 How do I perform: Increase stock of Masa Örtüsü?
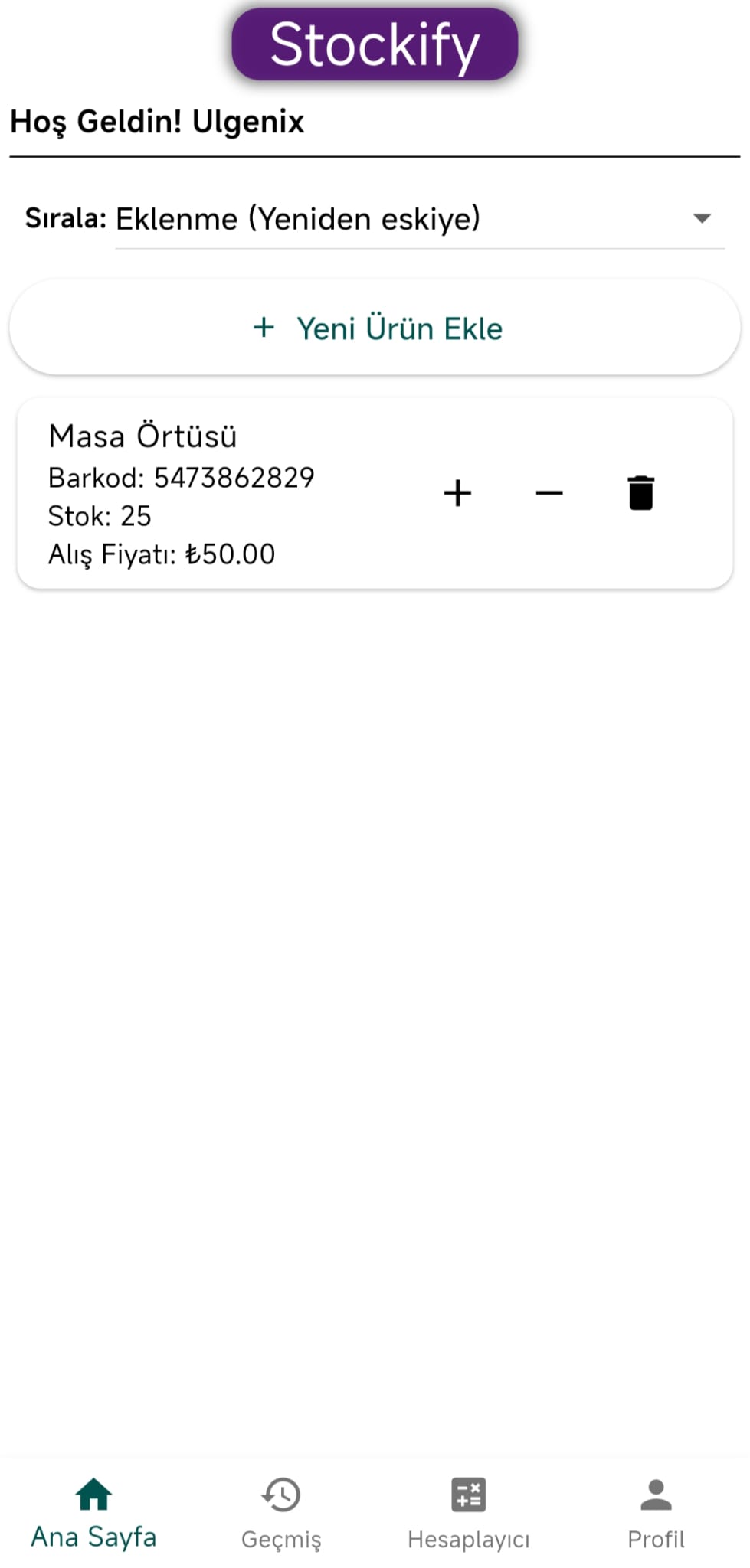click(457, 493)
